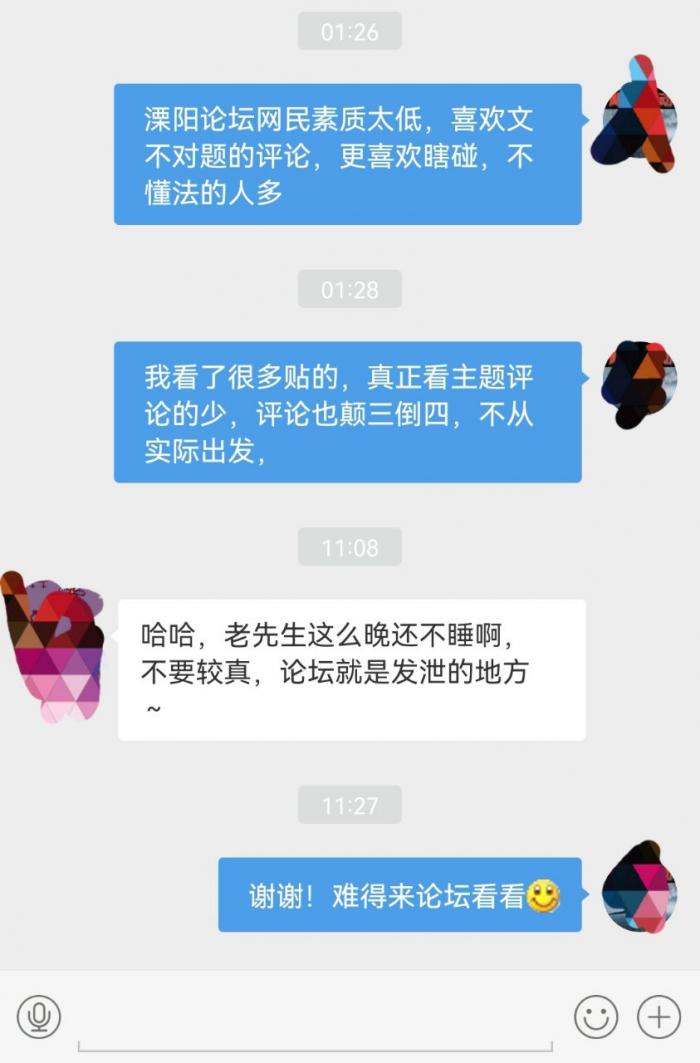Open avatar next to 谢谢！难得来论坛看看 message
The width and height of the screenshot is (700, 1063).
640,888
